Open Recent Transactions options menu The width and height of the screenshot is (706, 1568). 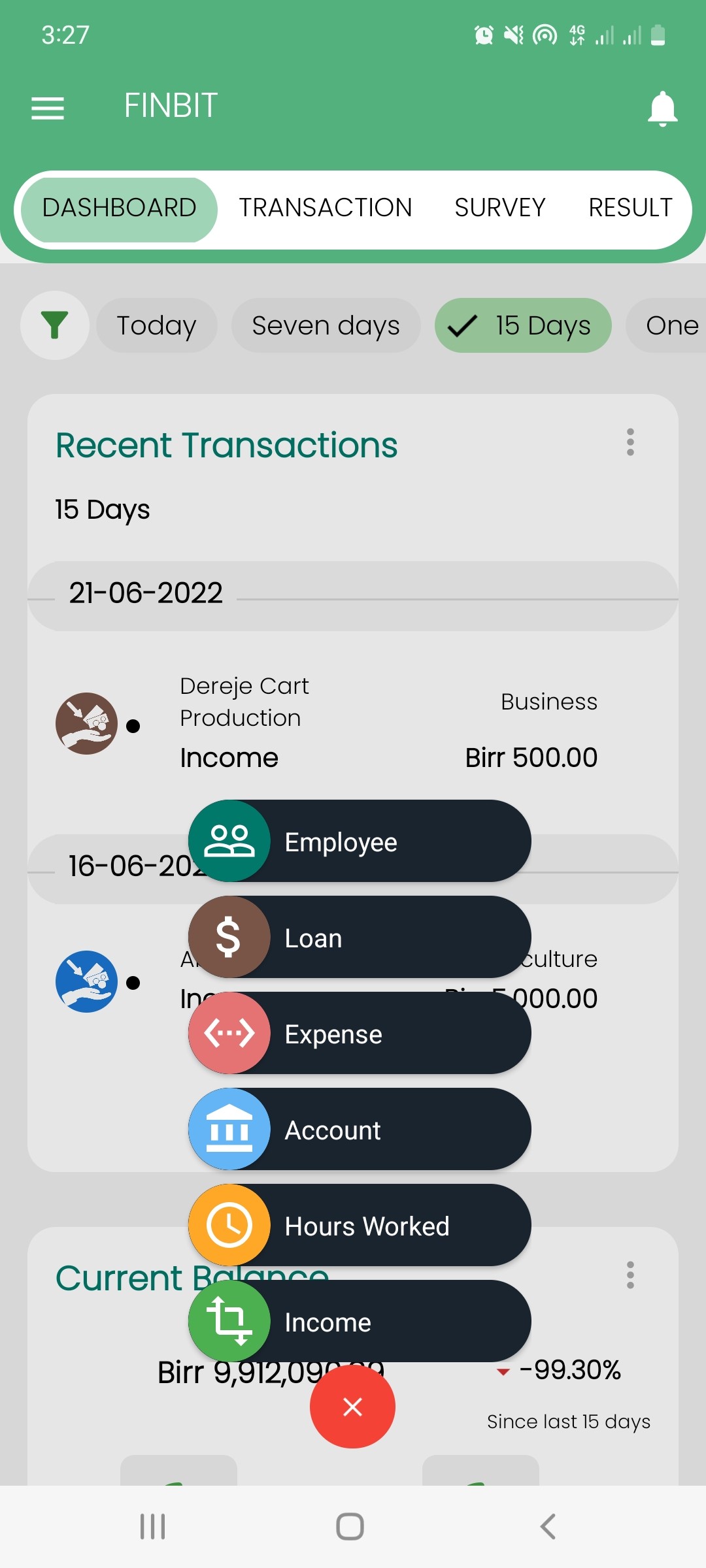pos(630,443)
